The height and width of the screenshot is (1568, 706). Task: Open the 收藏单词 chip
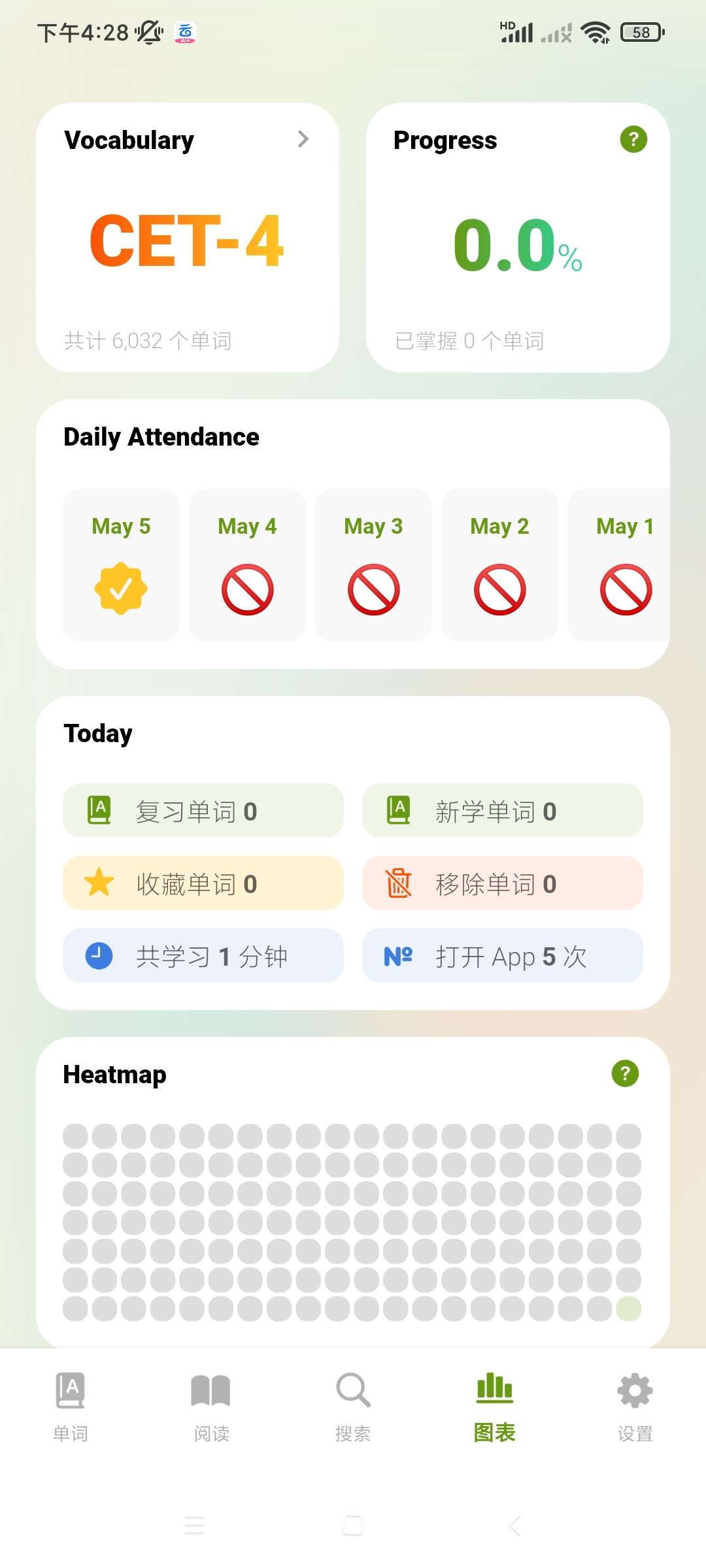(x=203, y=883)
